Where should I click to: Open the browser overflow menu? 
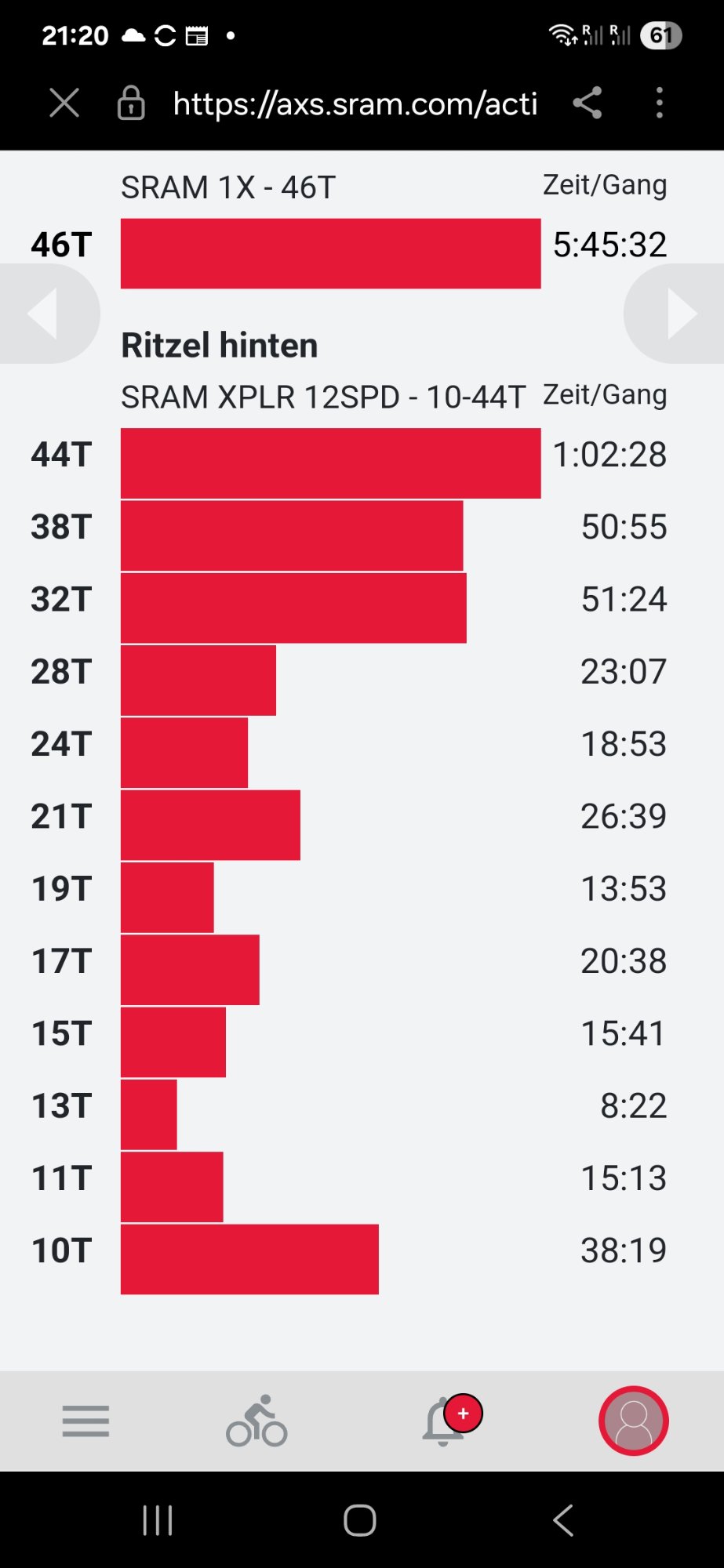[659, 103]
